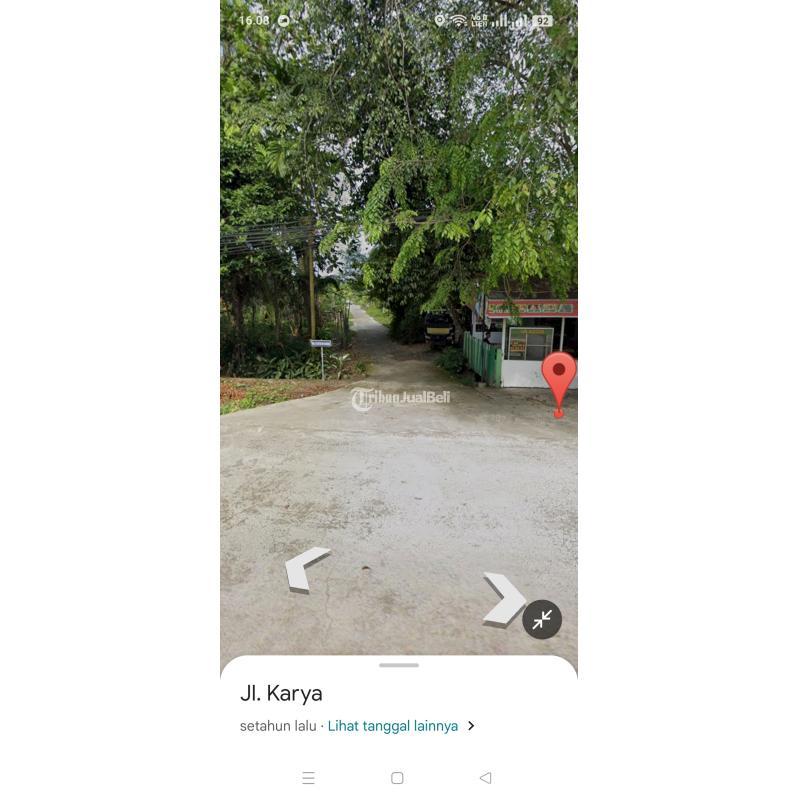Go to the home screen via the navigation bar
This screenshot has width=800, height=800.
coord(397,778)
